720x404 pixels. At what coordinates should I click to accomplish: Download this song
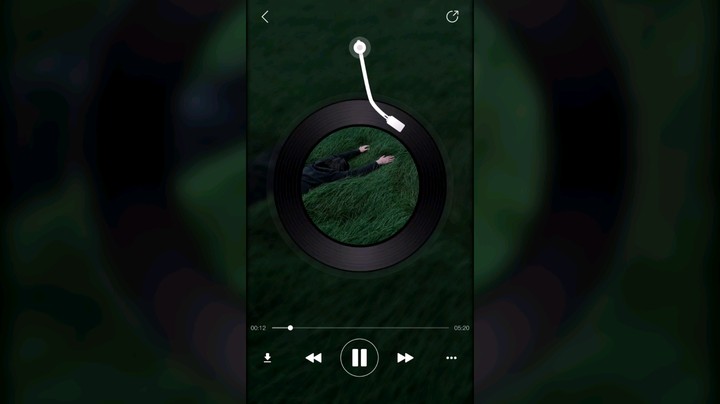[x=267, y=357]
